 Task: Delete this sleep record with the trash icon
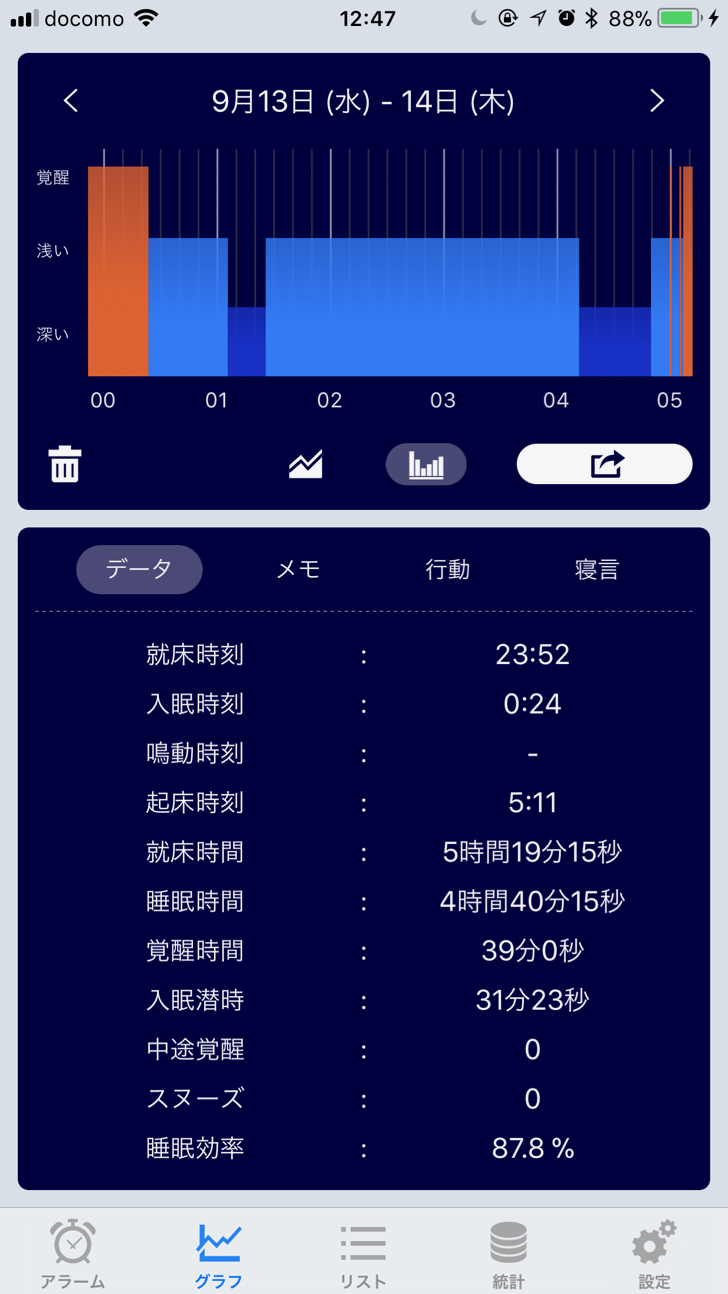pos(65,465)
